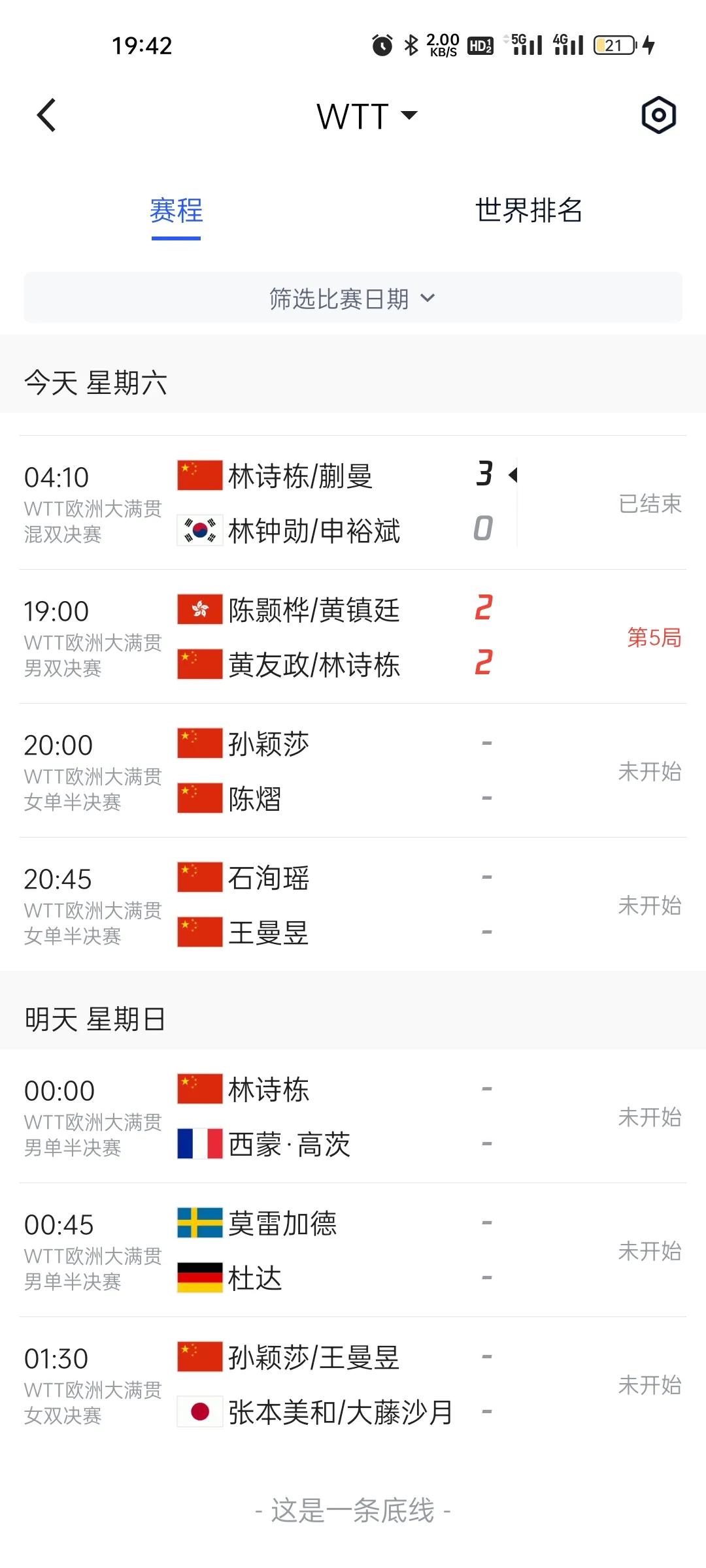Open the 01:30 women's doubles final

(x=353, y=1384)
